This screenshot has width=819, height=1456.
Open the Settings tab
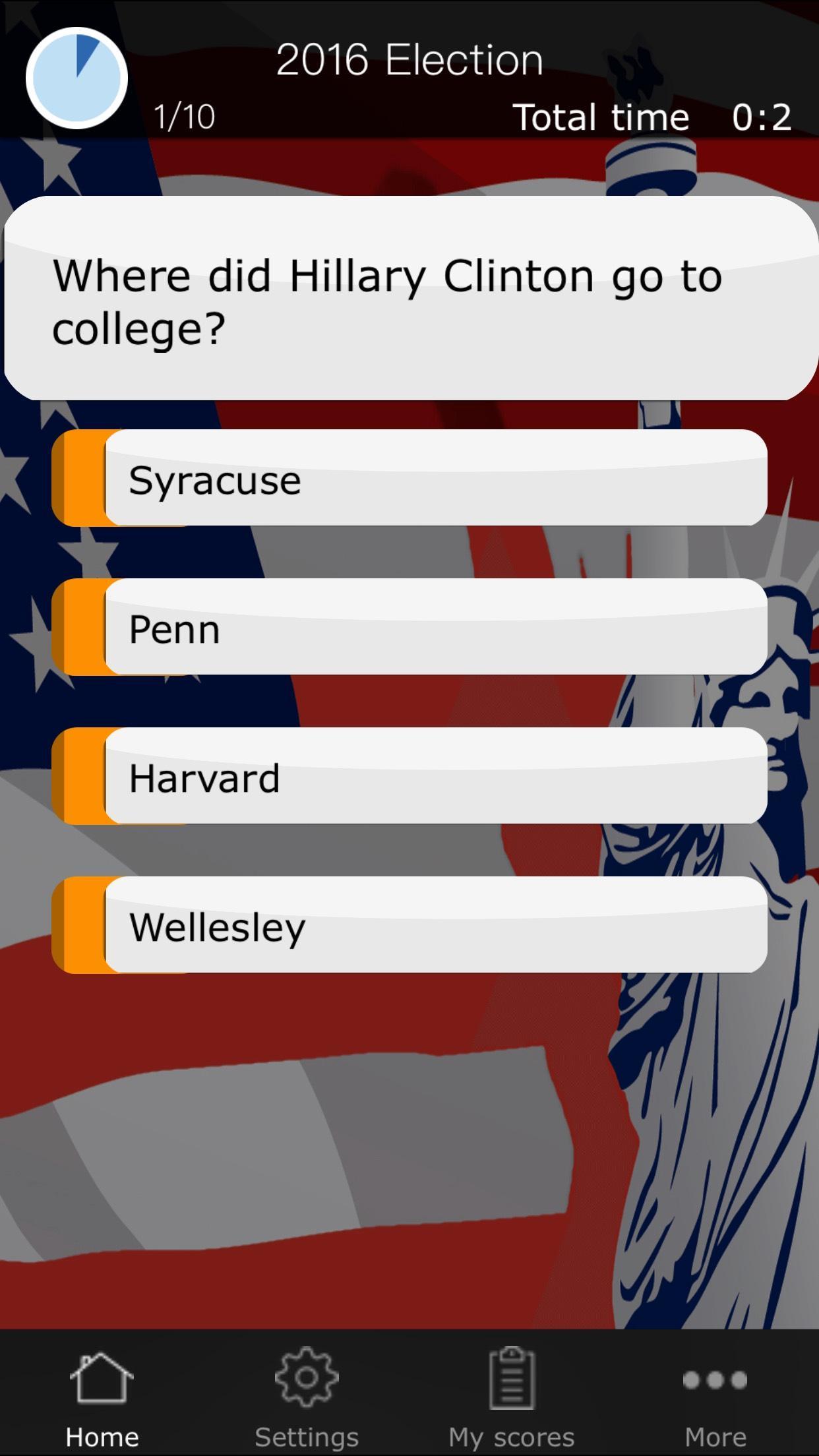tap(307, 1391)
